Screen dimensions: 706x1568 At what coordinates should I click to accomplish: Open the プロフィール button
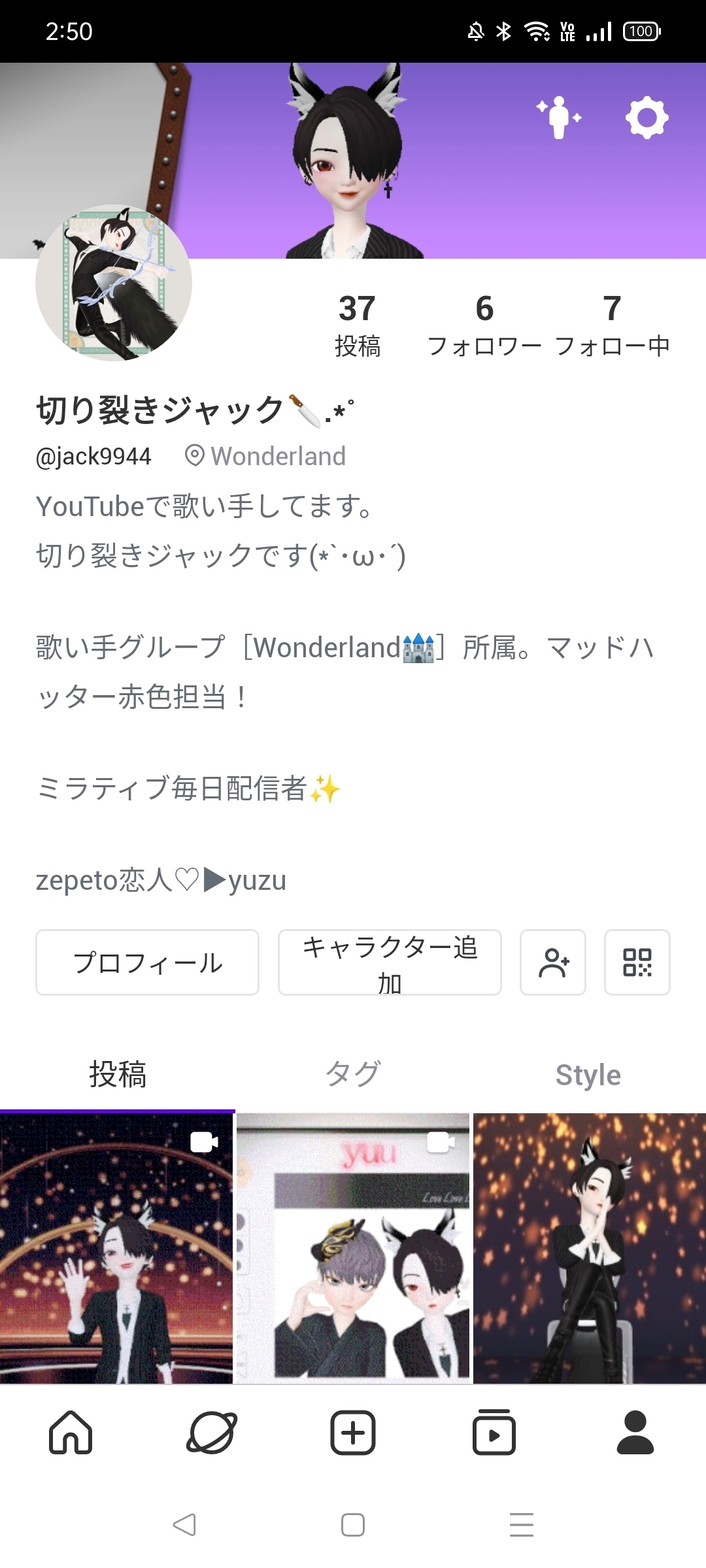[148, 962]
